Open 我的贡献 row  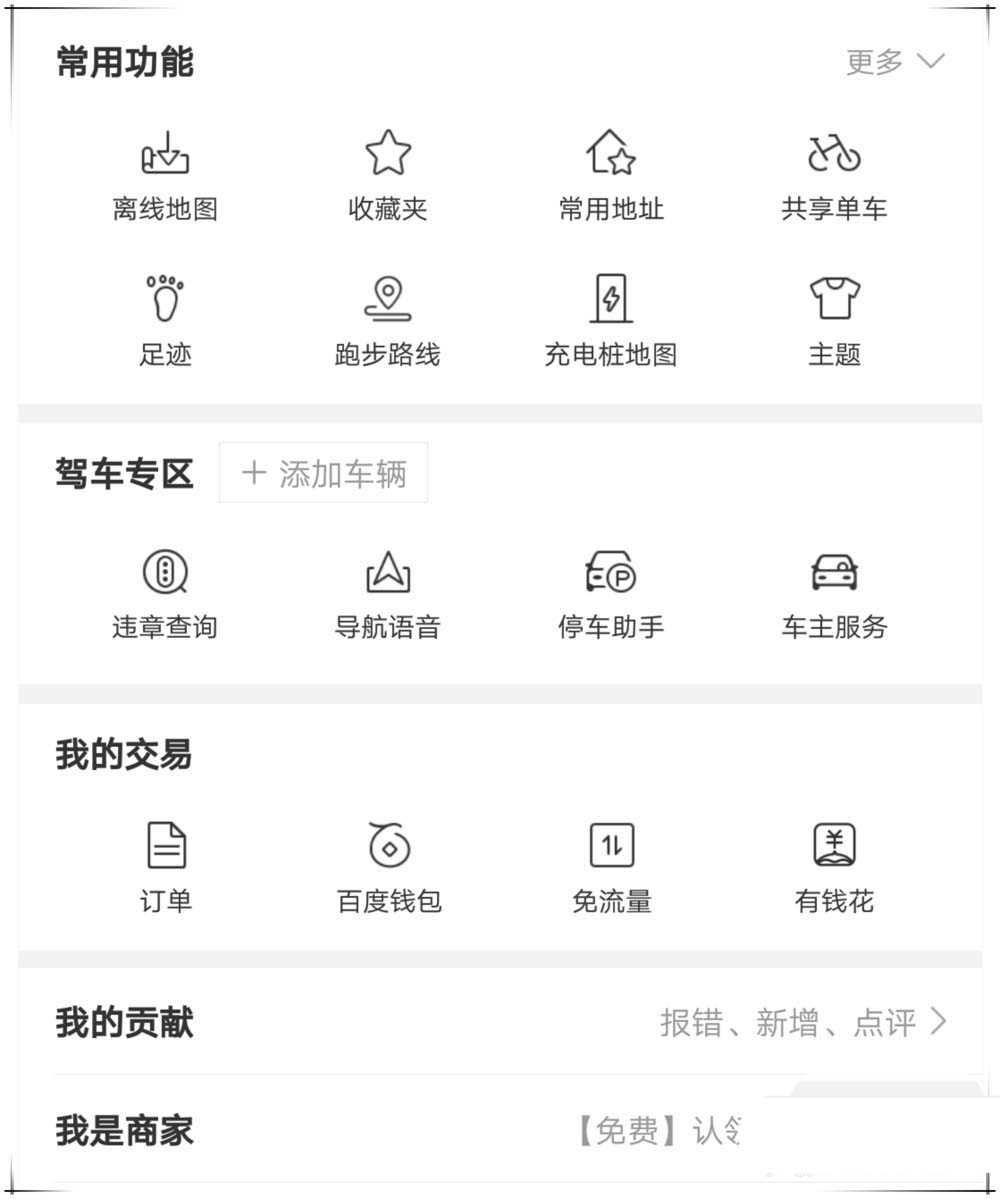pos(500,1022)
